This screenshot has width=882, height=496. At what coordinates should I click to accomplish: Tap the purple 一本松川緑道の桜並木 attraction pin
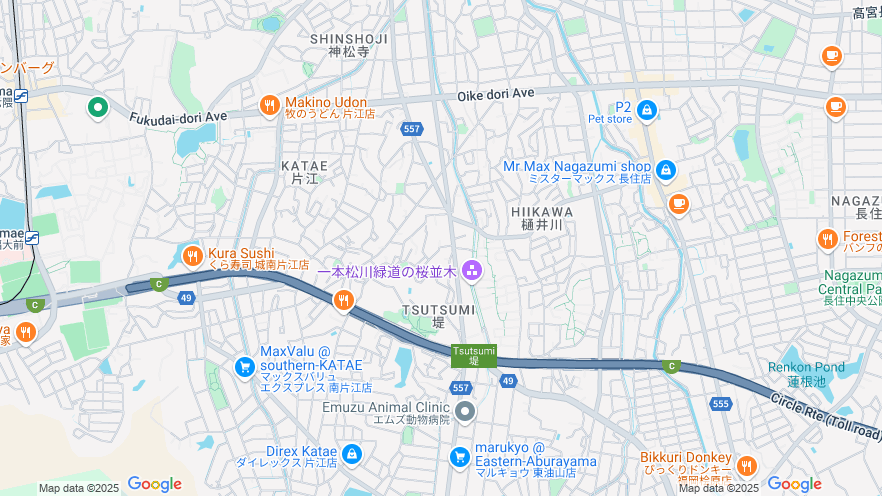pyautogui.click(x=472, y=269)
